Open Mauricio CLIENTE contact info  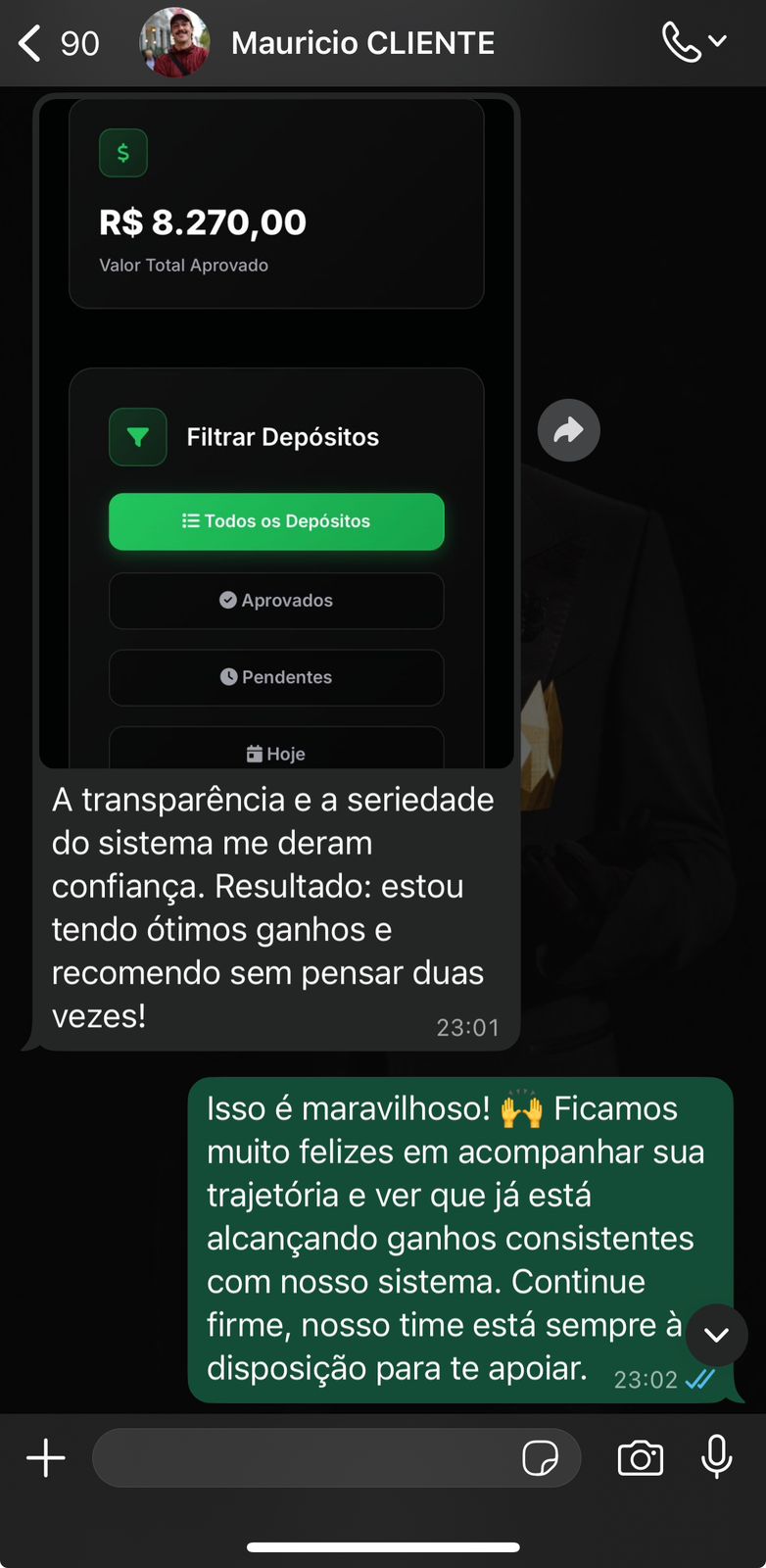pyautogui.click(x=362, y=43)
